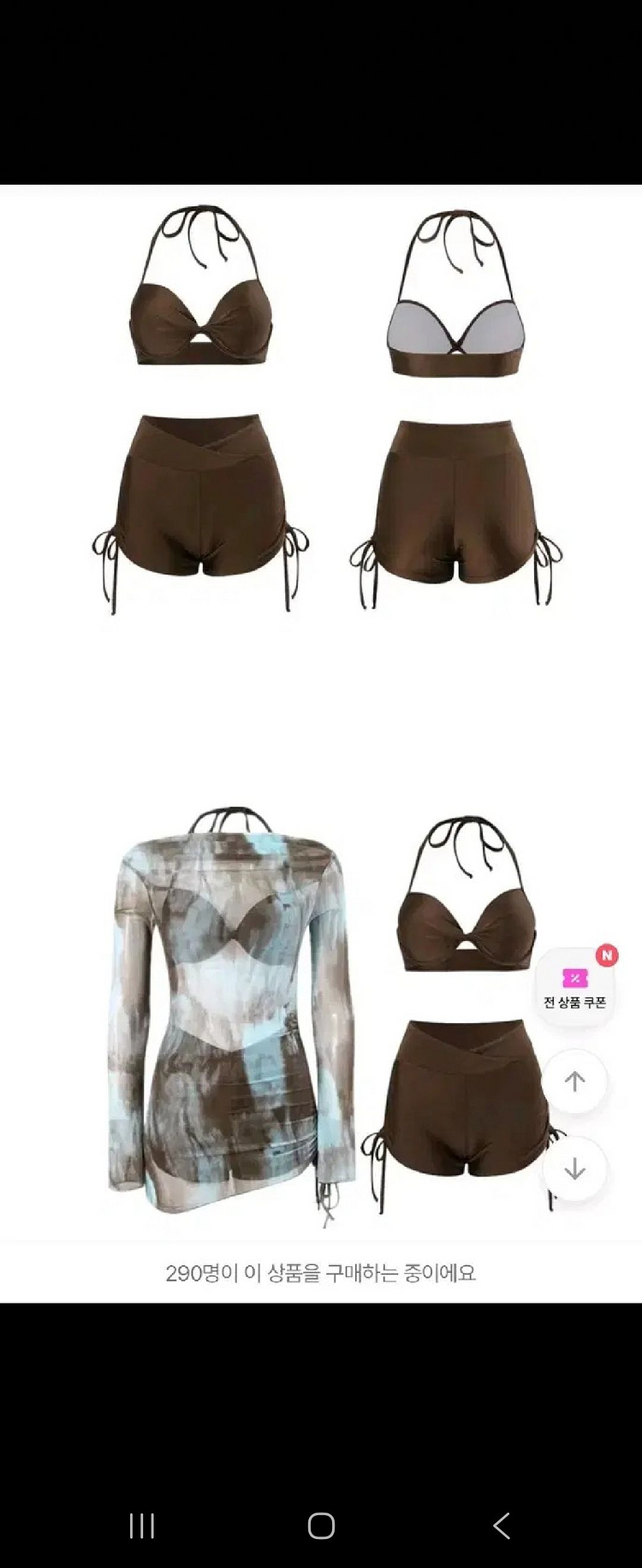Tap the scroll-to-top arrow button
Viewport: 642px width, 1568px height.
pos(574,1081)
